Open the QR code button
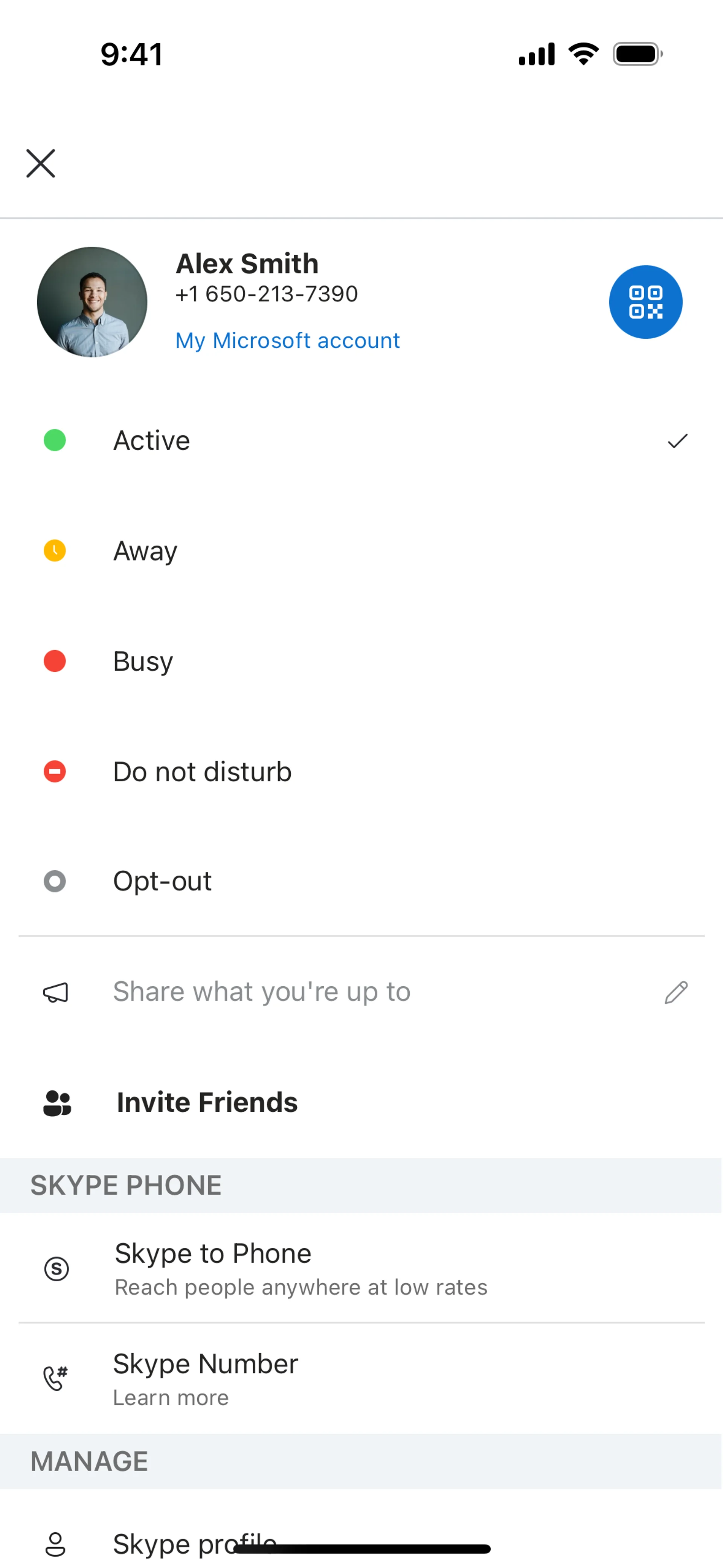This screenshot has height=1568, width=723. point(645,302)
